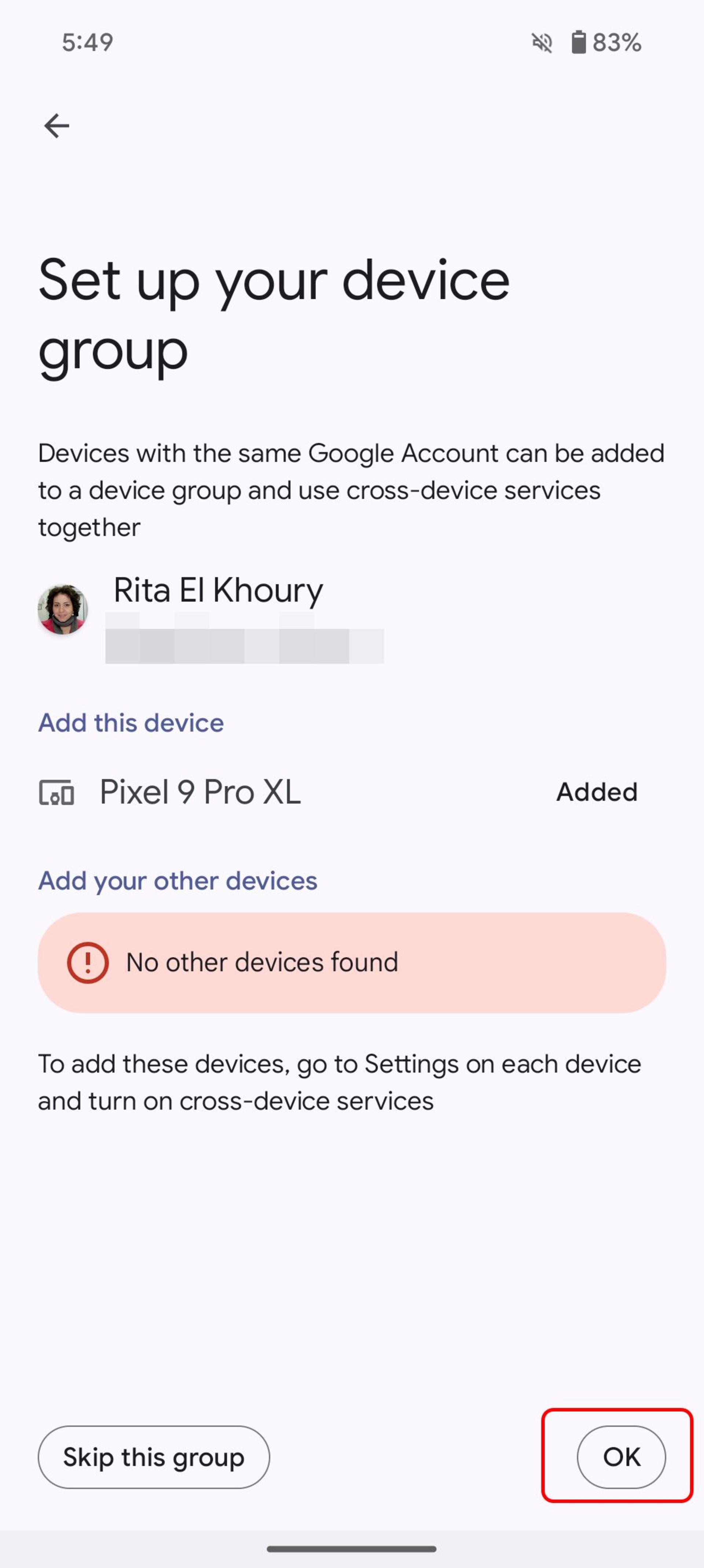Go back using the top arrow
Image resolution: width=704 pixels, height=1568 pixels.
click(56, 126)
